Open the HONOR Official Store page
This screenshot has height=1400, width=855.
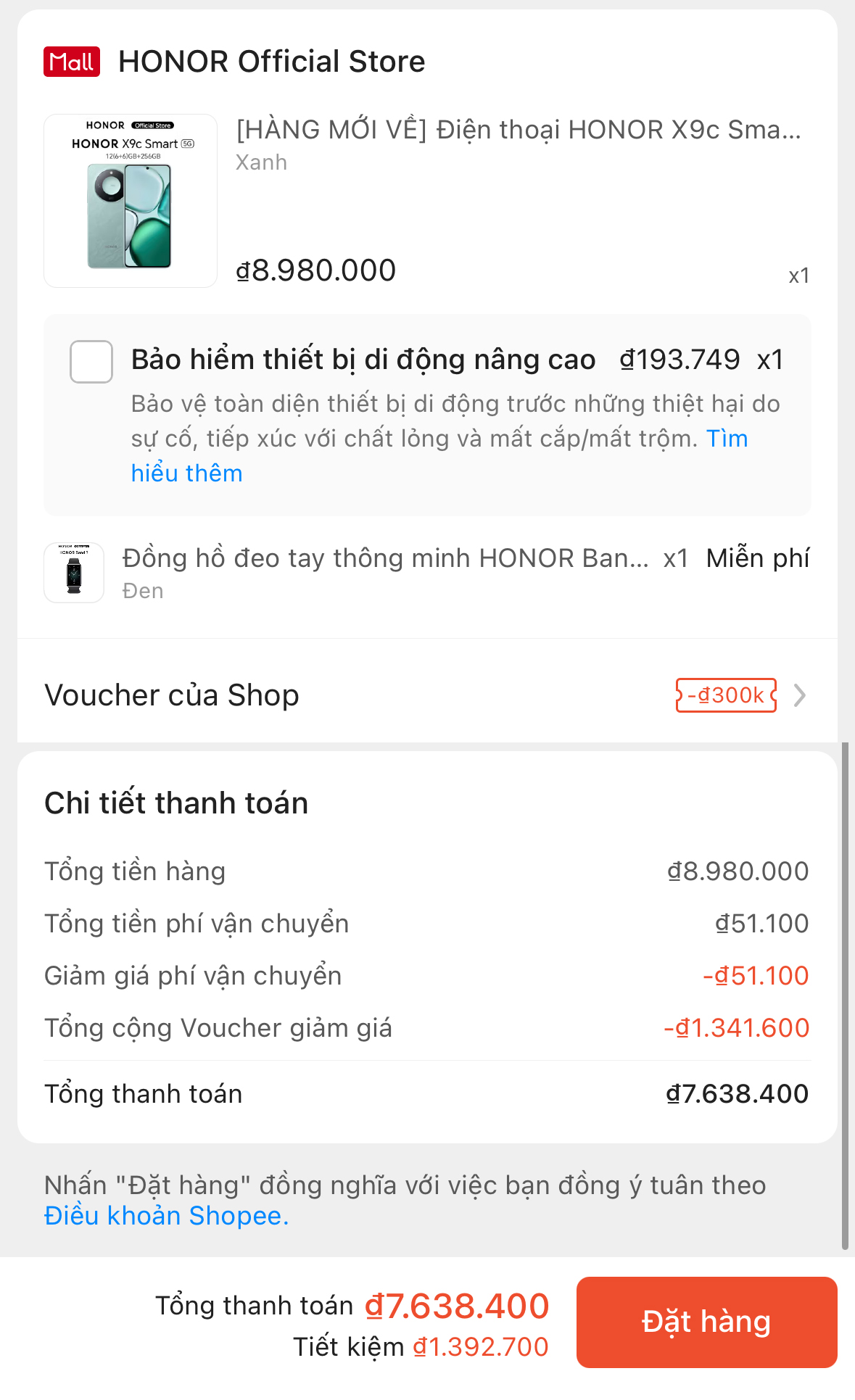point(272,61)
